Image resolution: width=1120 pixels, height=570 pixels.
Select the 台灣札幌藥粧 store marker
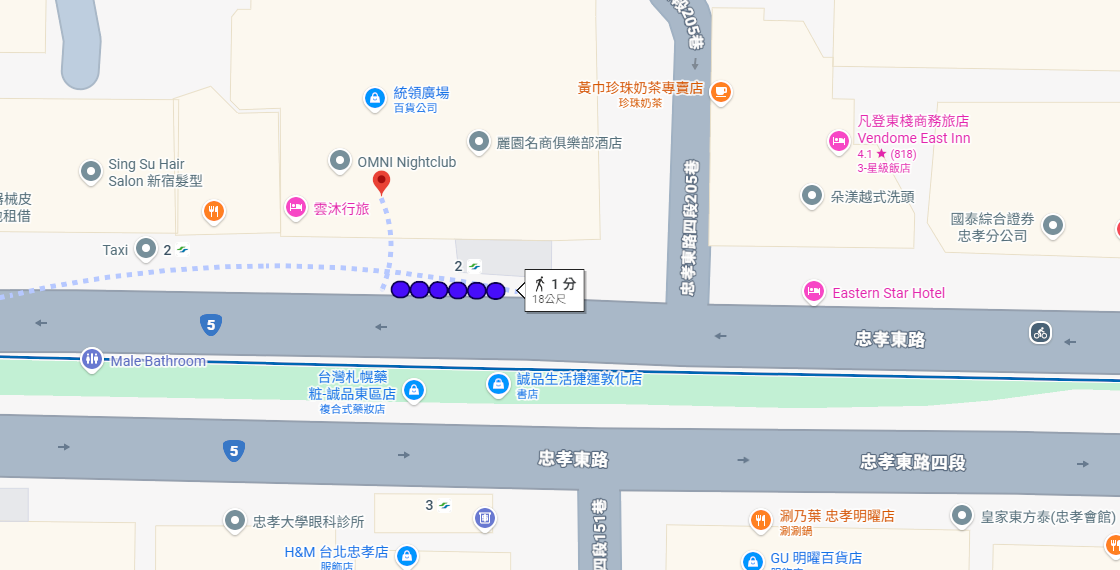[x=413, y=390]
